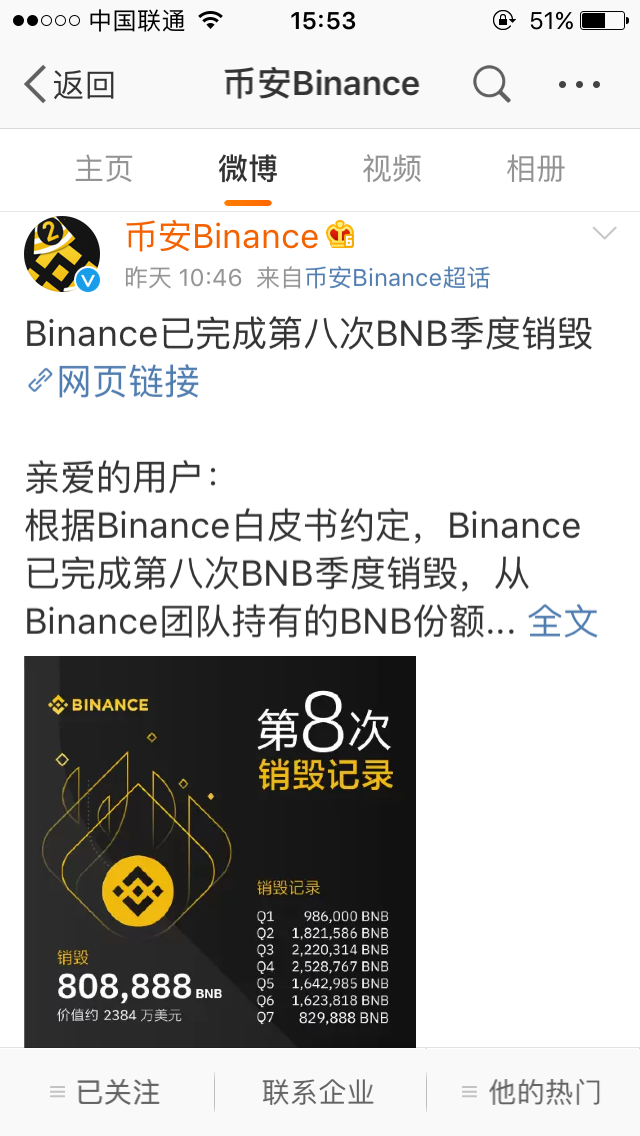Viewport: 640px width, 1136px height.
Task: Switch to the 主页 tab
Action: coord(104,169)
